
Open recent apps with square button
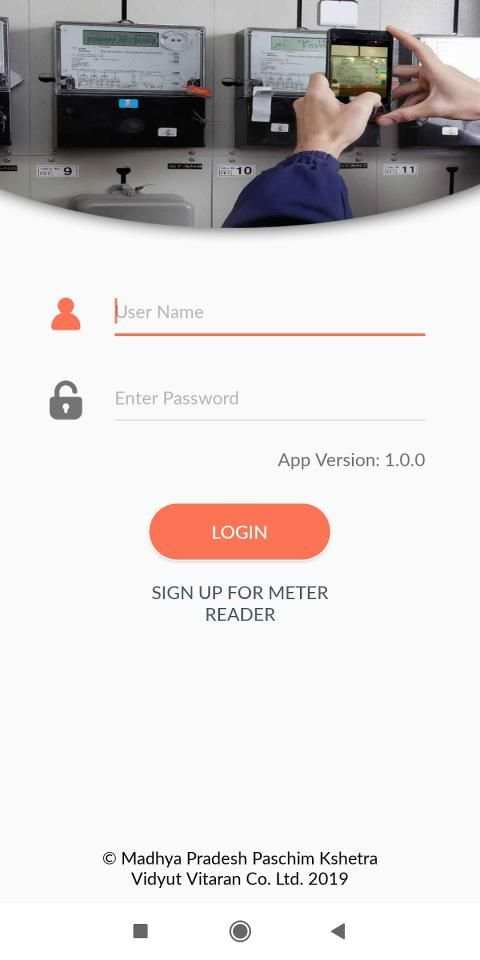click(141, 931)
